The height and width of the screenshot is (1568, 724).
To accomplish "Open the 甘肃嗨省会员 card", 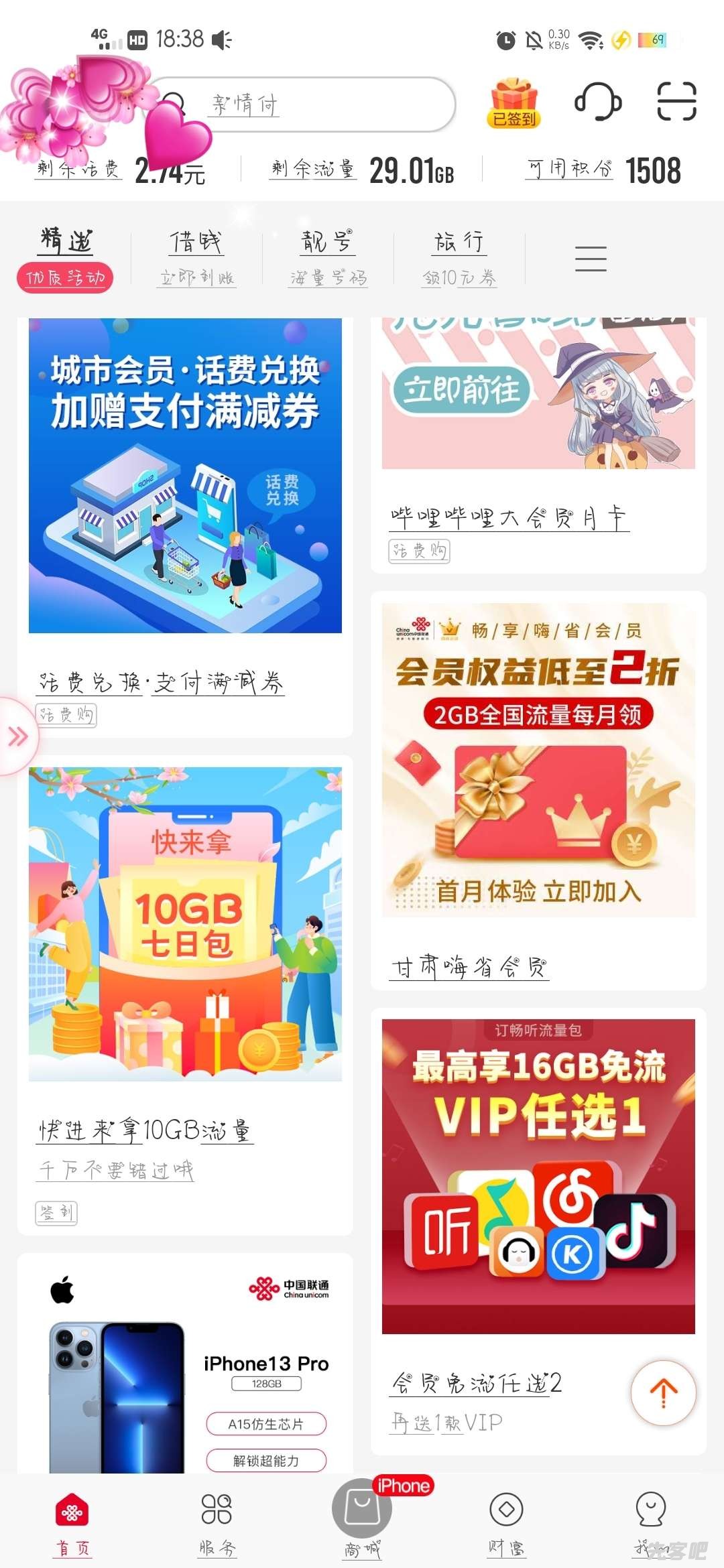I will click(x=538, y=791).
